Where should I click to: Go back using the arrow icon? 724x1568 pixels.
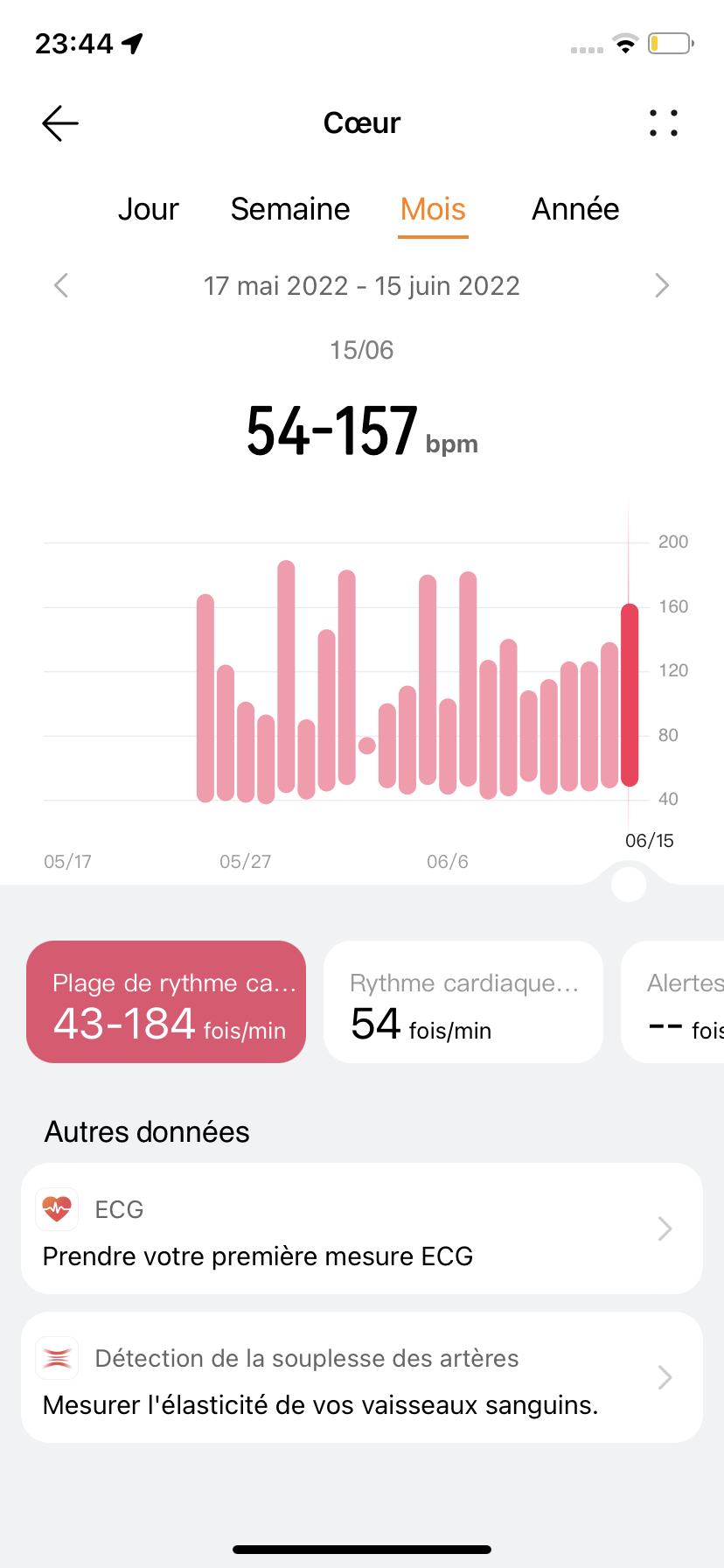pyautogui.click(x=60, y=123)
